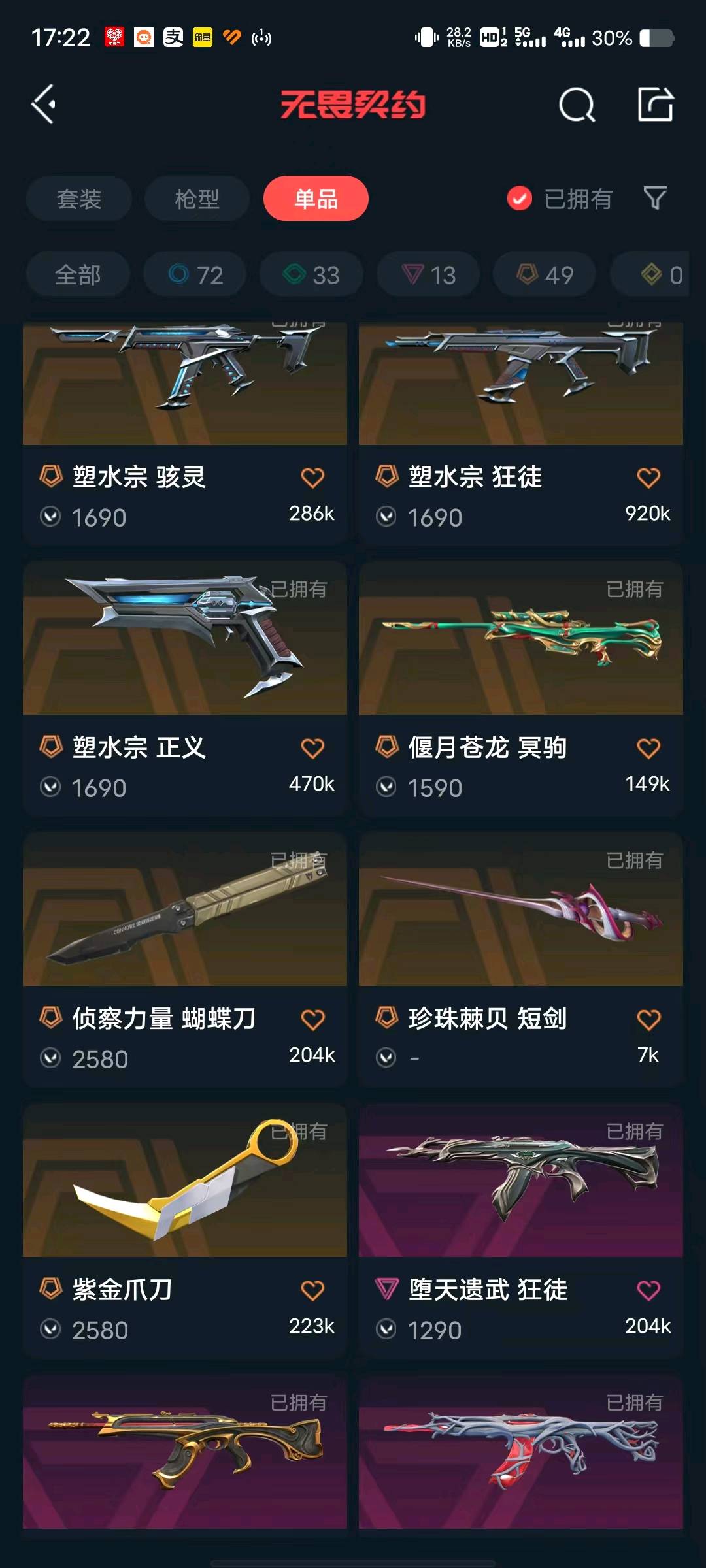Filter by the tier chip showing 33
This screenshot has width=706, height=1568.
(311, 275)
